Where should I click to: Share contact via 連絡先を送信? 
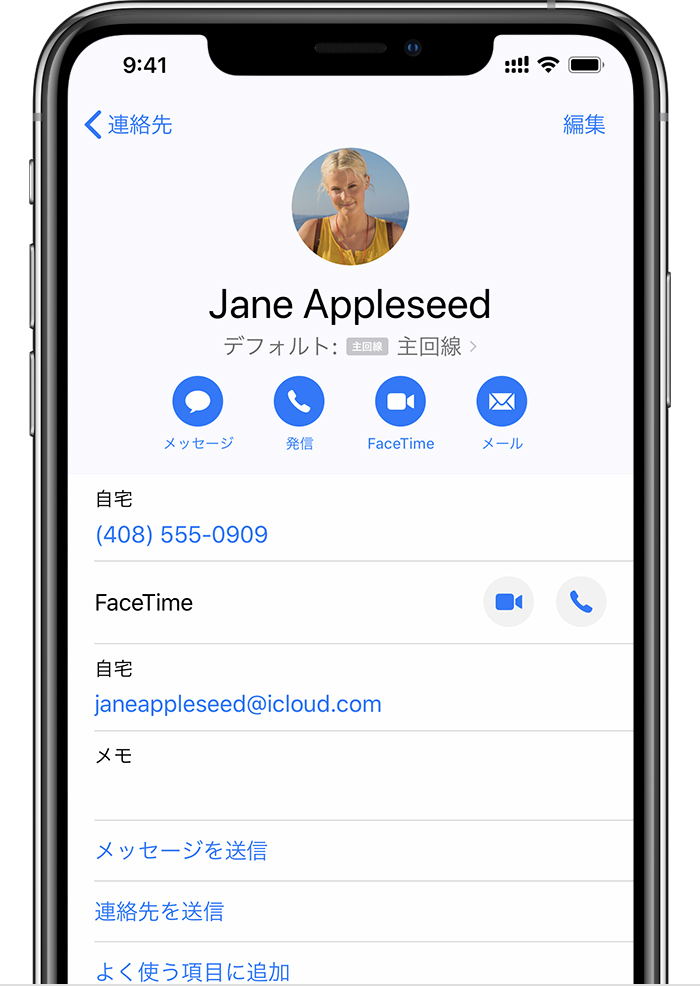[159, 912]
